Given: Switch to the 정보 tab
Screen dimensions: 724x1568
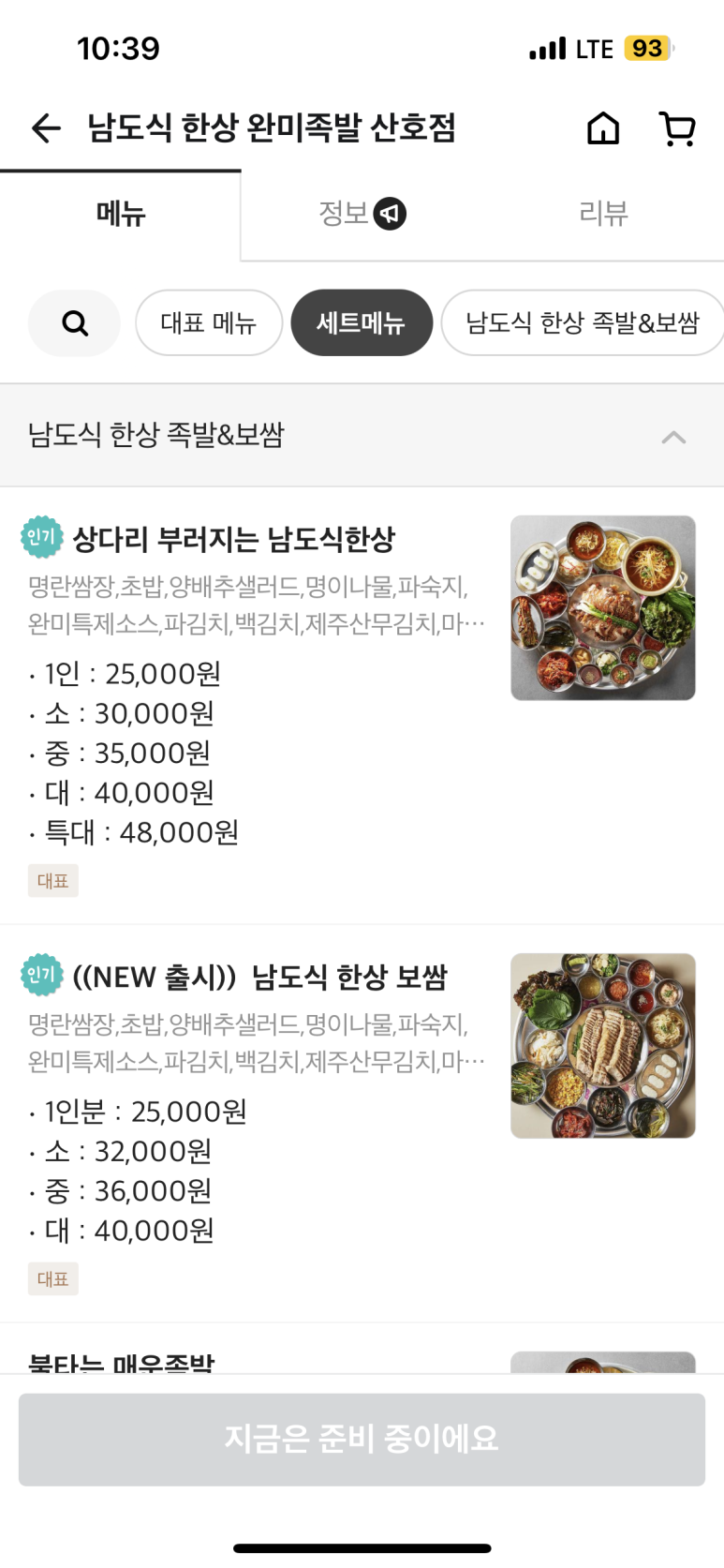Looking at the screenshot, I should [x=362, y=214].
